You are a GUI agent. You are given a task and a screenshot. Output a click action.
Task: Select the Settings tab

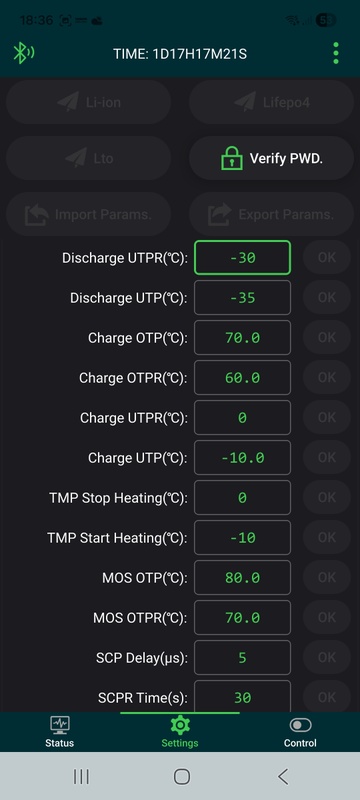[180, 732]
